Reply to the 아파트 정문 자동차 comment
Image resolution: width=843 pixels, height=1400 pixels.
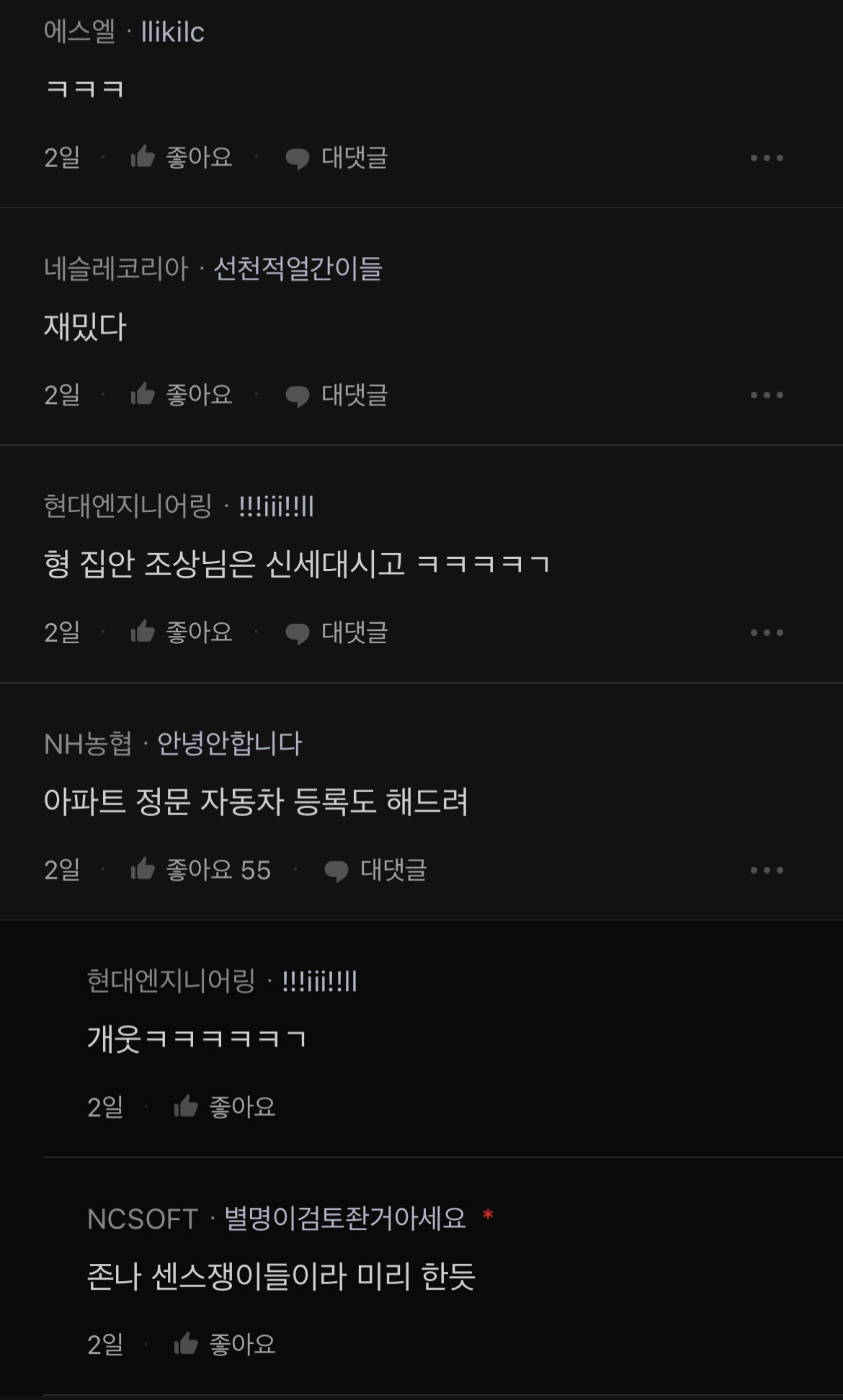click(x=375, y=870)
